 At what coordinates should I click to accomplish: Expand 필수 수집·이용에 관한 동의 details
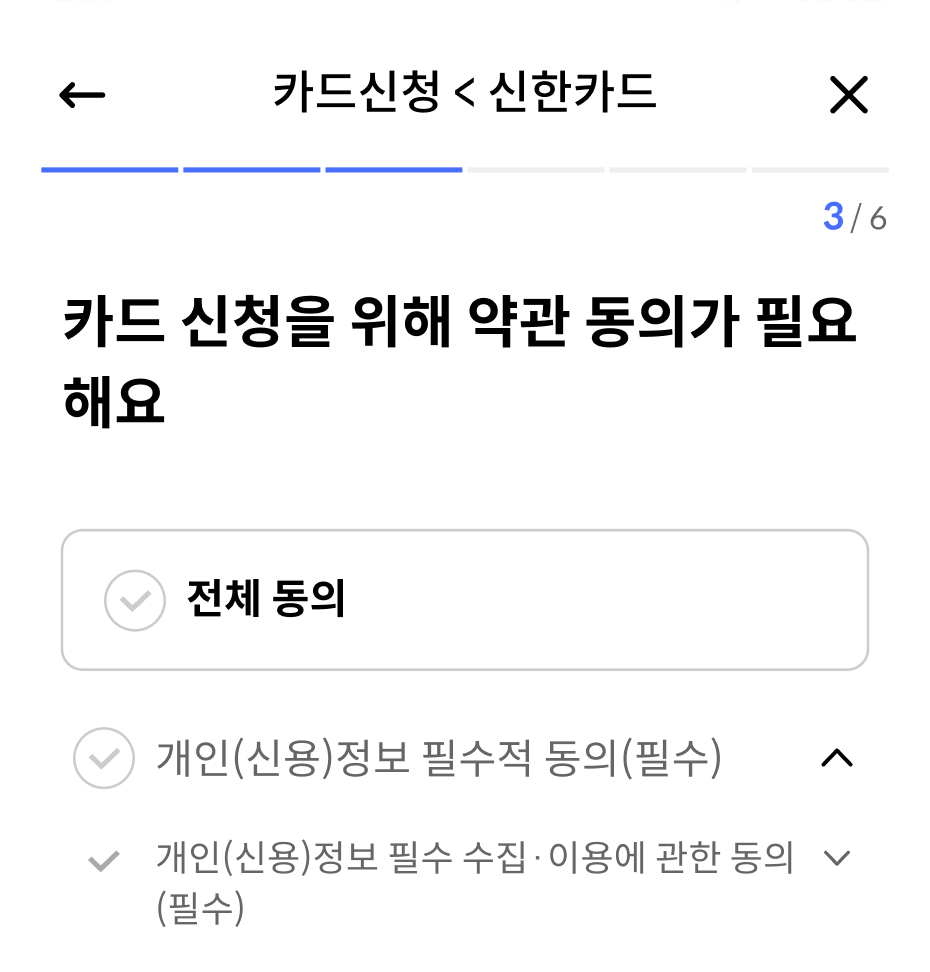[836, 858]
